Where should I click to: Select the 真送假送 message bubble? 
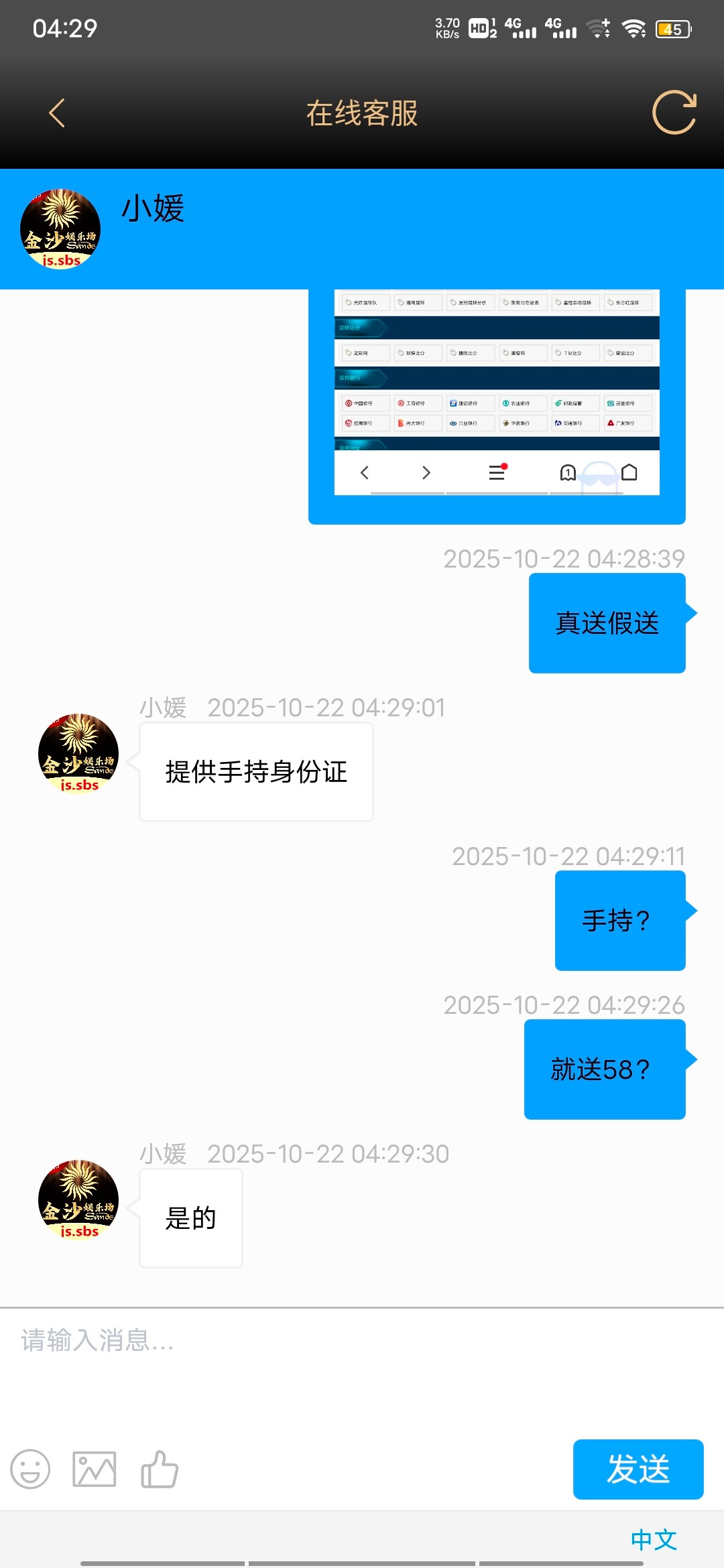point(605,623)
